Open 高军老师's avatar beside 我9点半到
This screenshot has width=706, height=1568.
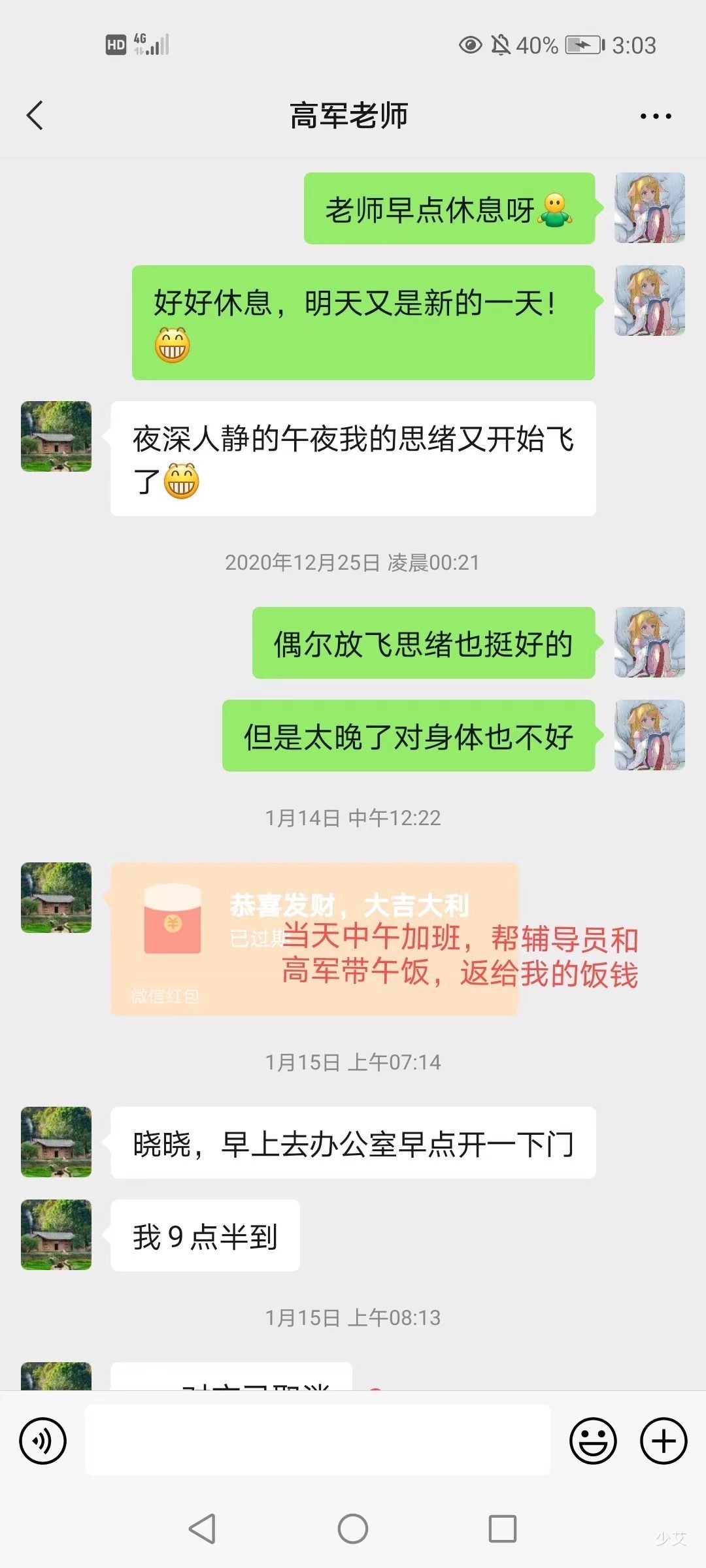(56, 1235)
